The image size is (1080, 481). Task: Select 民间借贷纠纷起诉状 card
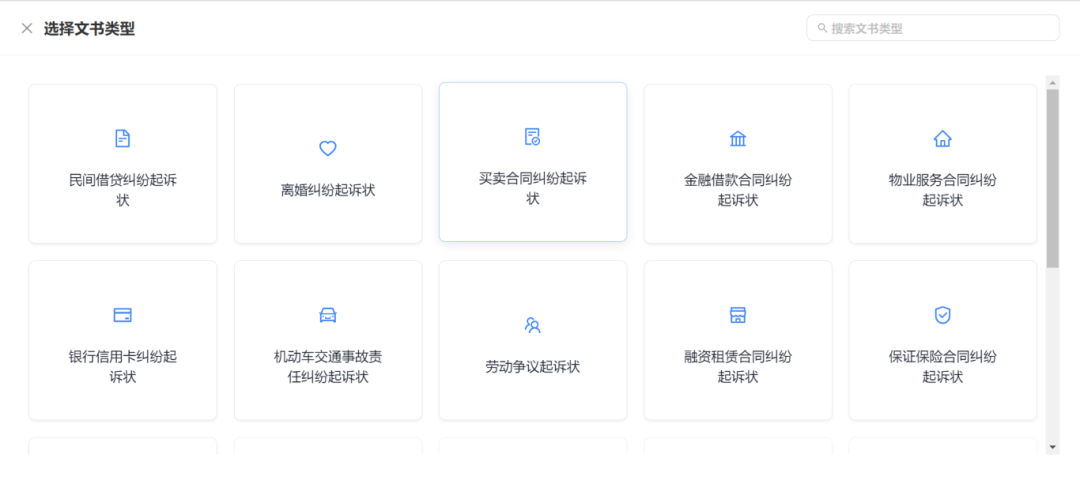[123, 164]
